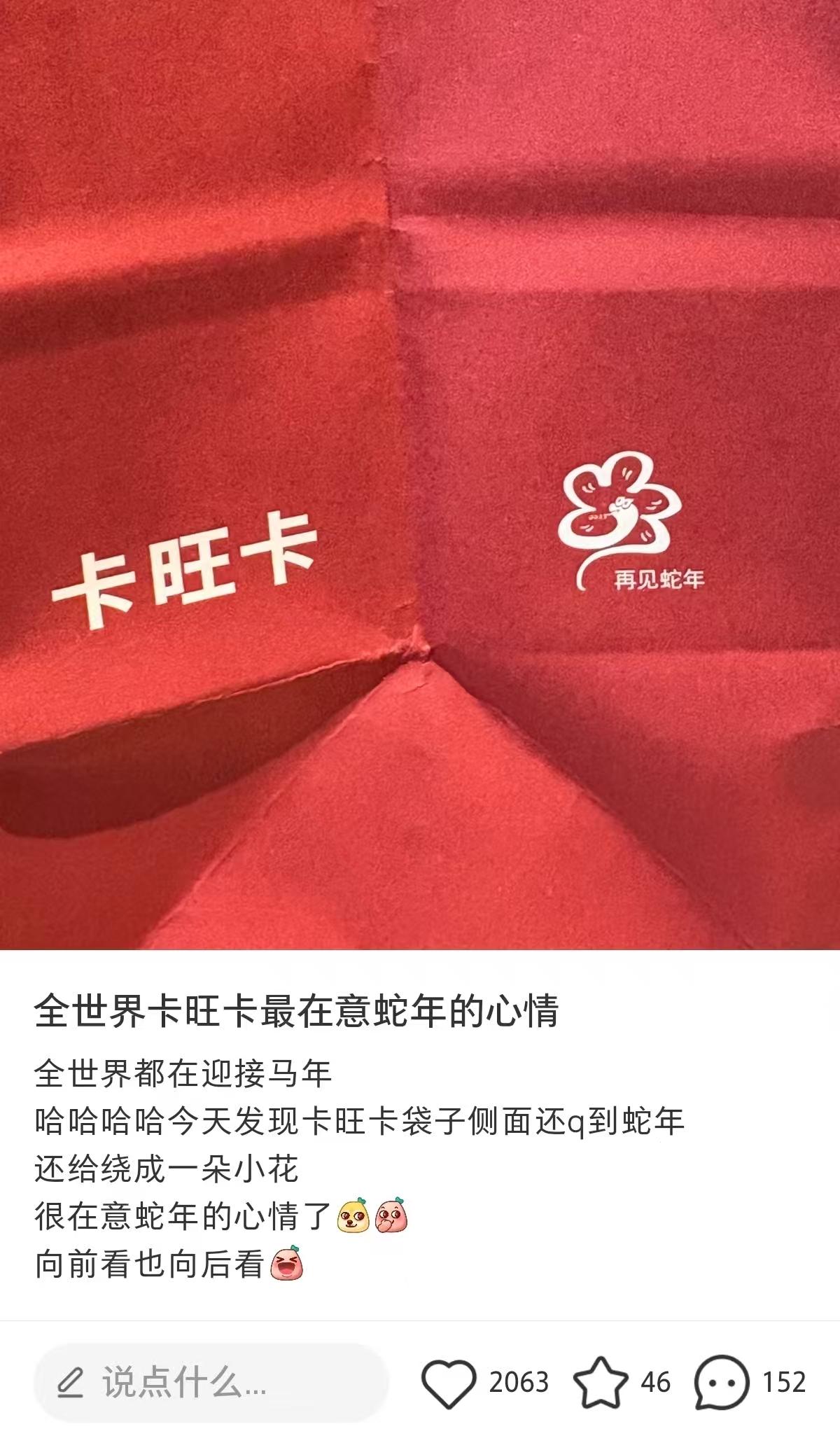Open the comments via the speech bubble icon
Viewport: 840px width, 1450px height.
pos(721,1383)
